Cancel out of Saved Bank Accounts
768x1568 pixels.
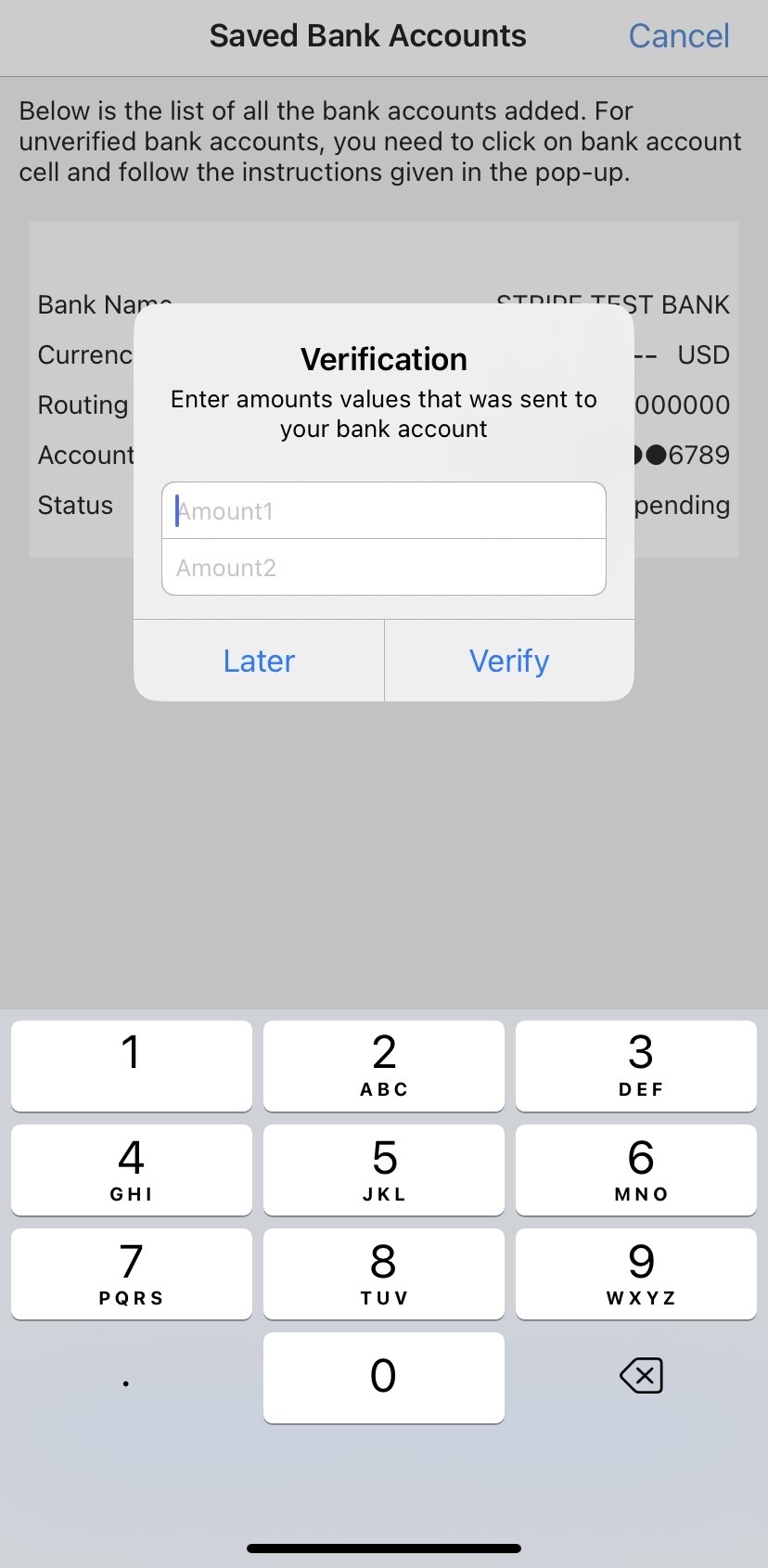[x=678, y=36]
